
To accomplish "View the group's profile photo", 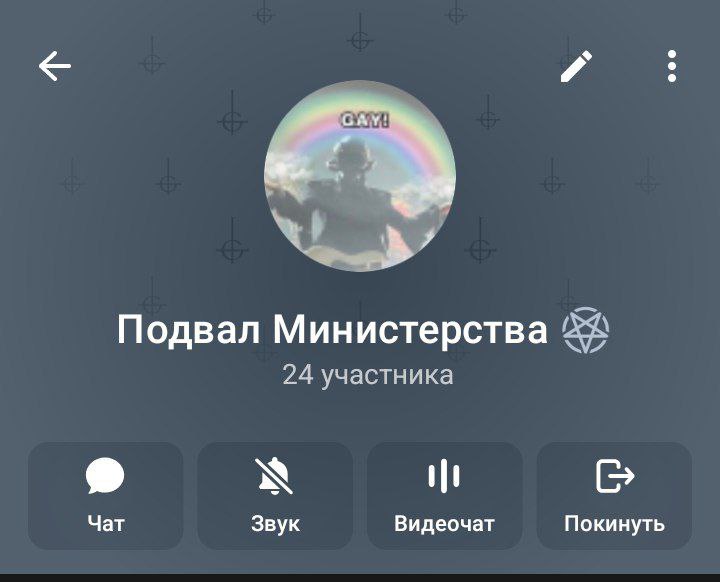I will click(x=360, y=176).
